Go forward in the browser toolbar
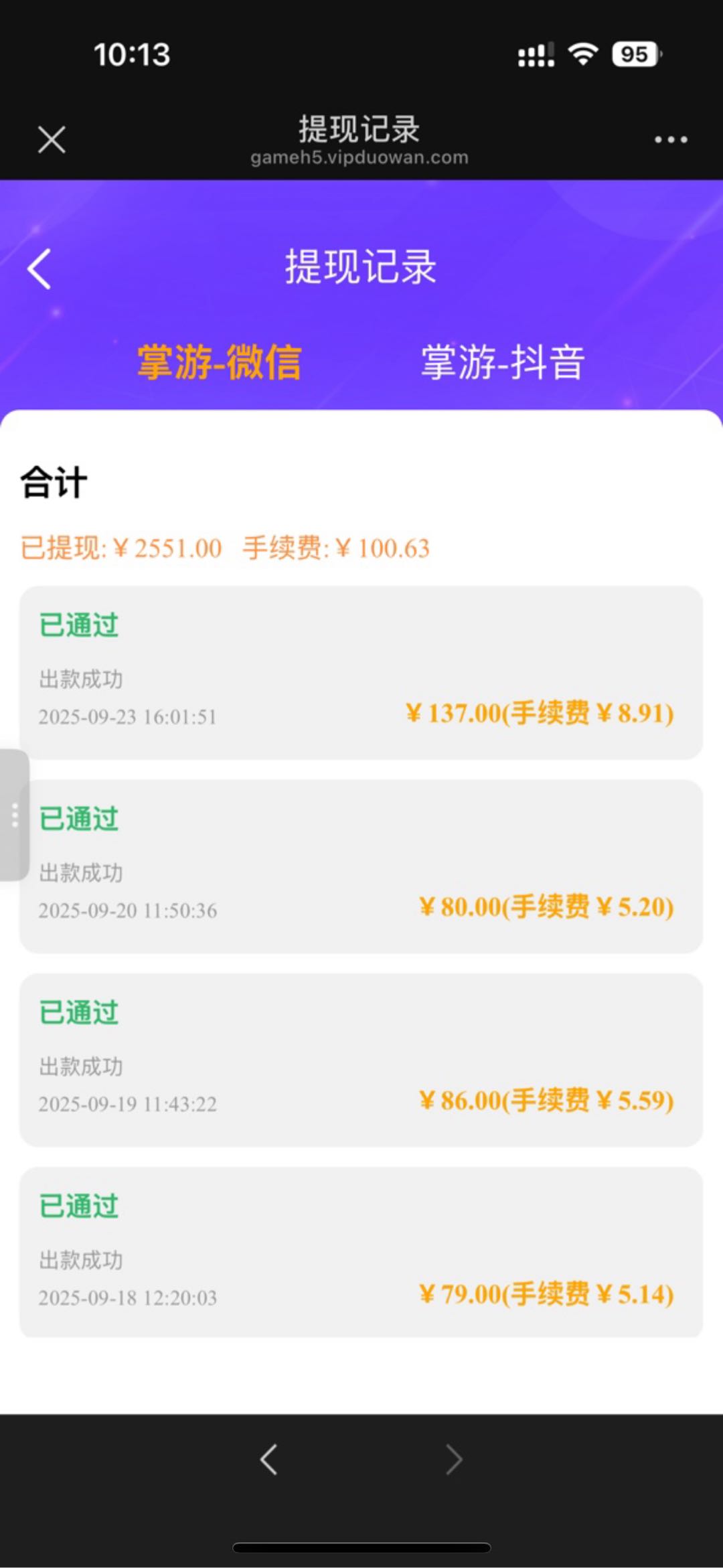 tap(454, 1460)
